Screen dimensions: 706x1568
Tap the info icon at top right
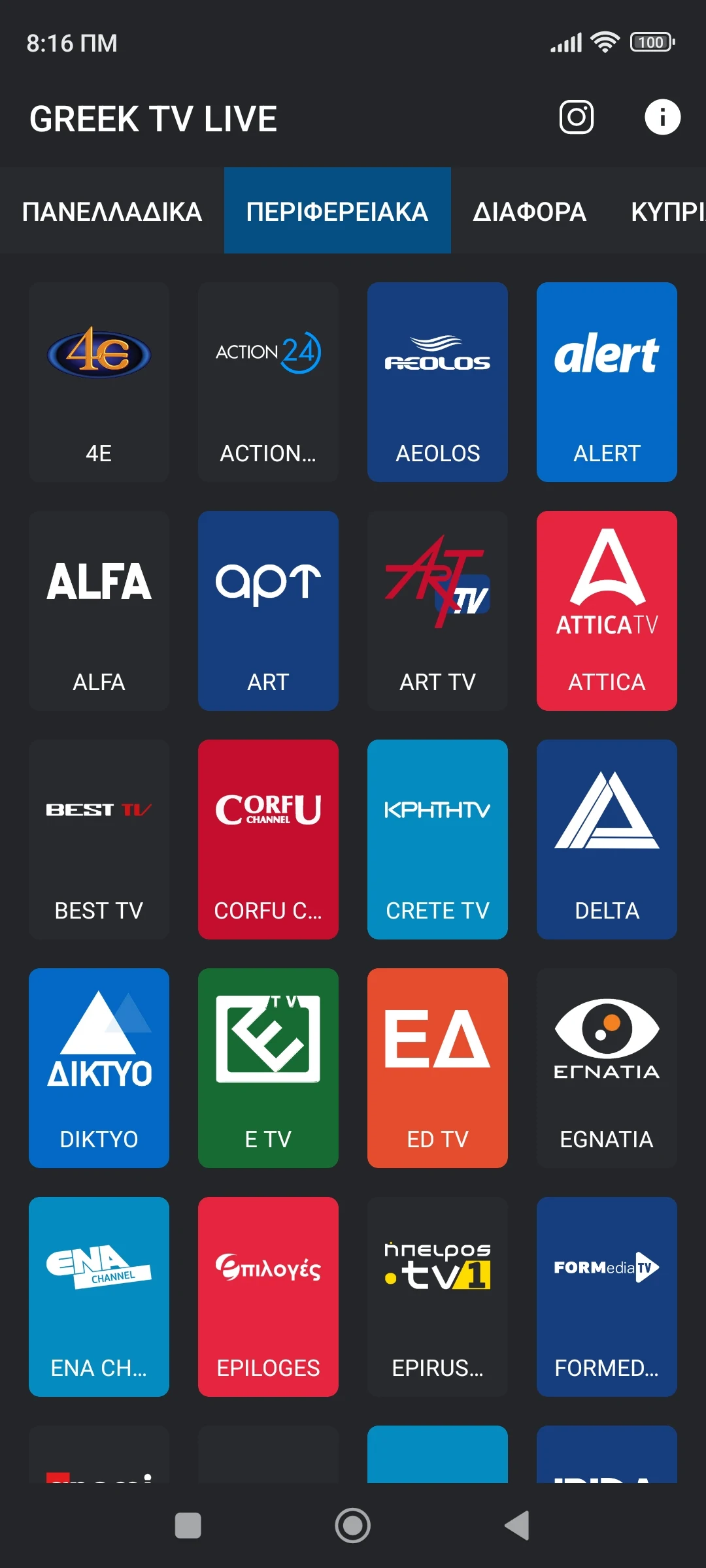coord(662,117)
